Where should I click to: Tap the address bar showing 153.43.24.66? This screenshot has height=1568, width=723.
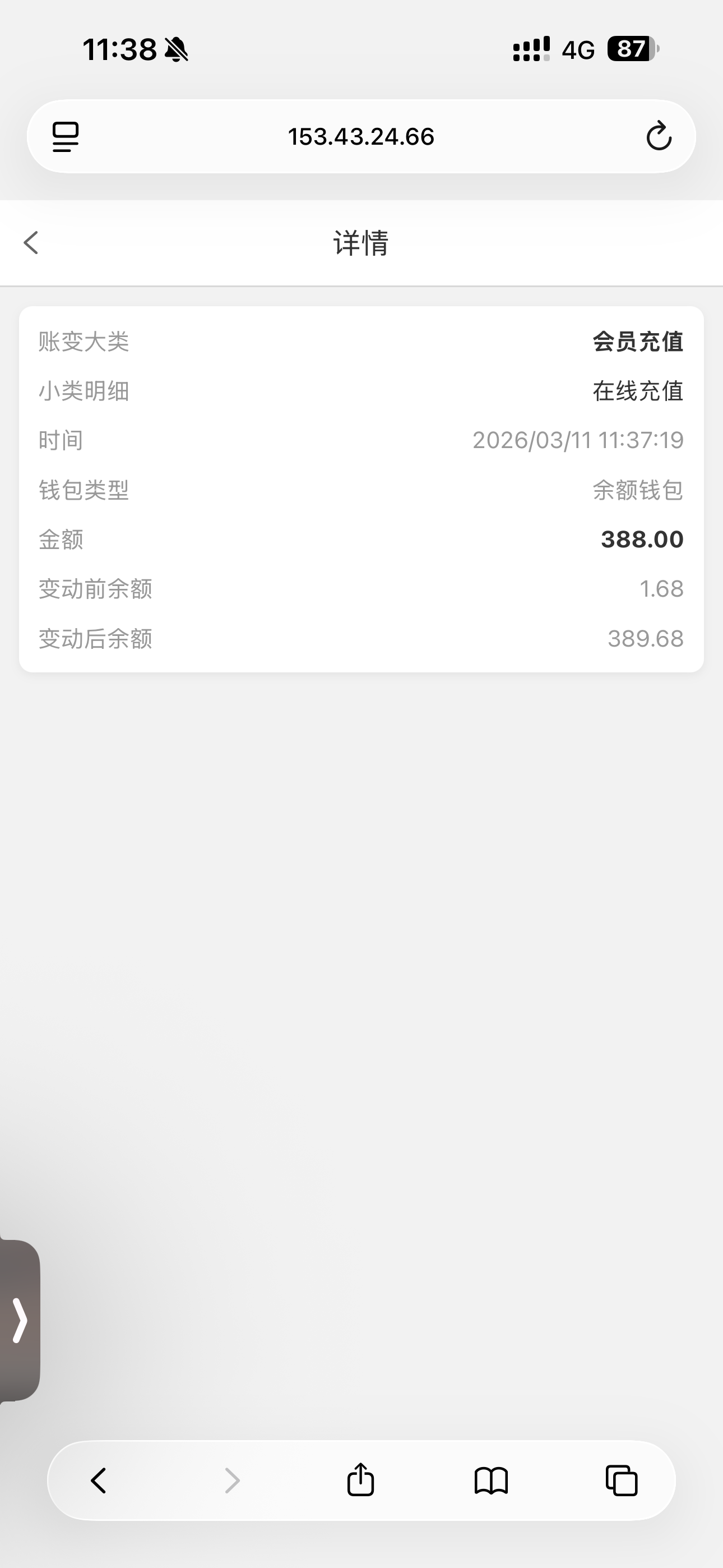click(x=361, y=136)
